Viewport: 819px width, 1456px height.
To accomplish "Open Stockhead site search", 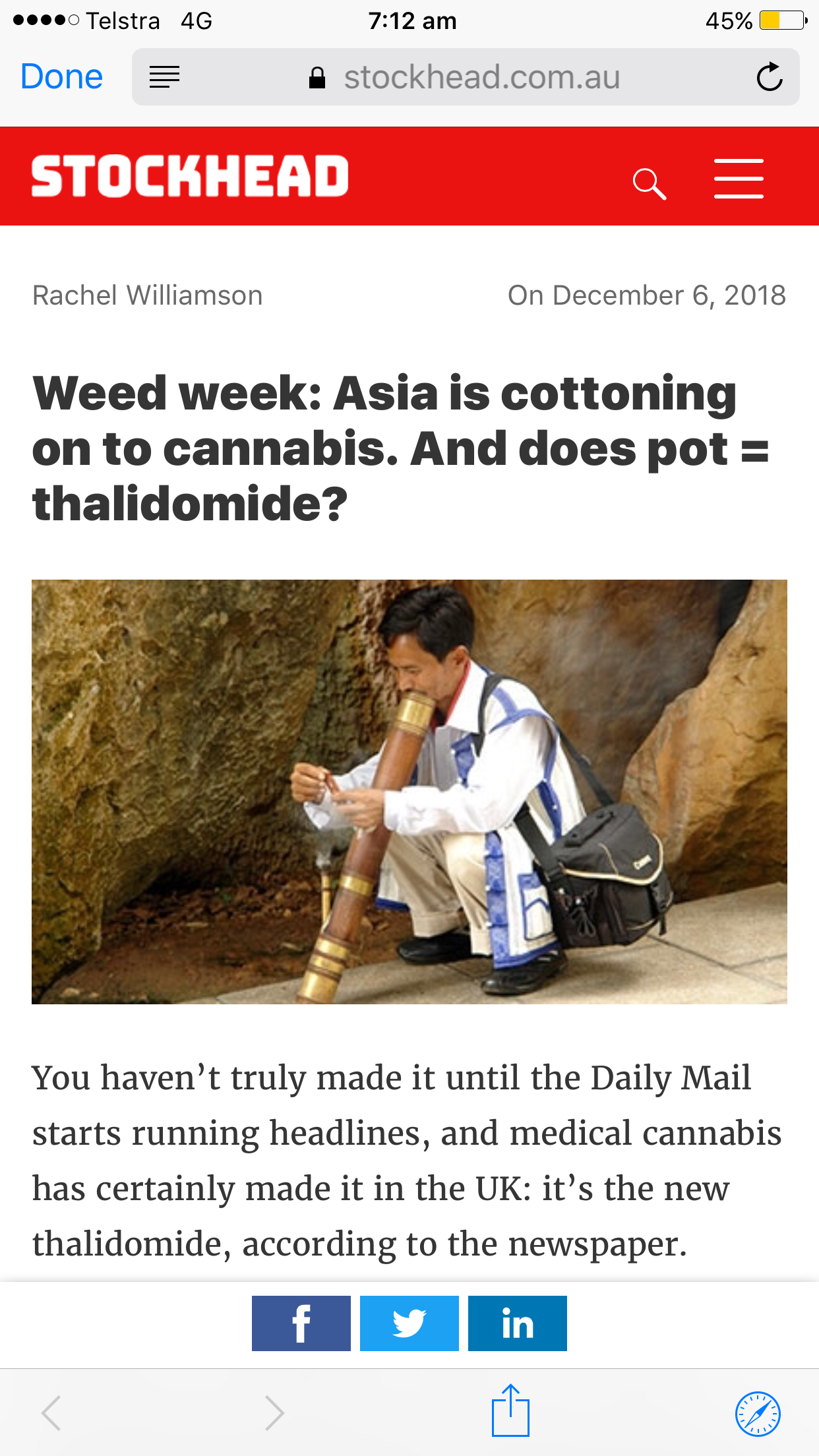I will click(649, 183).
